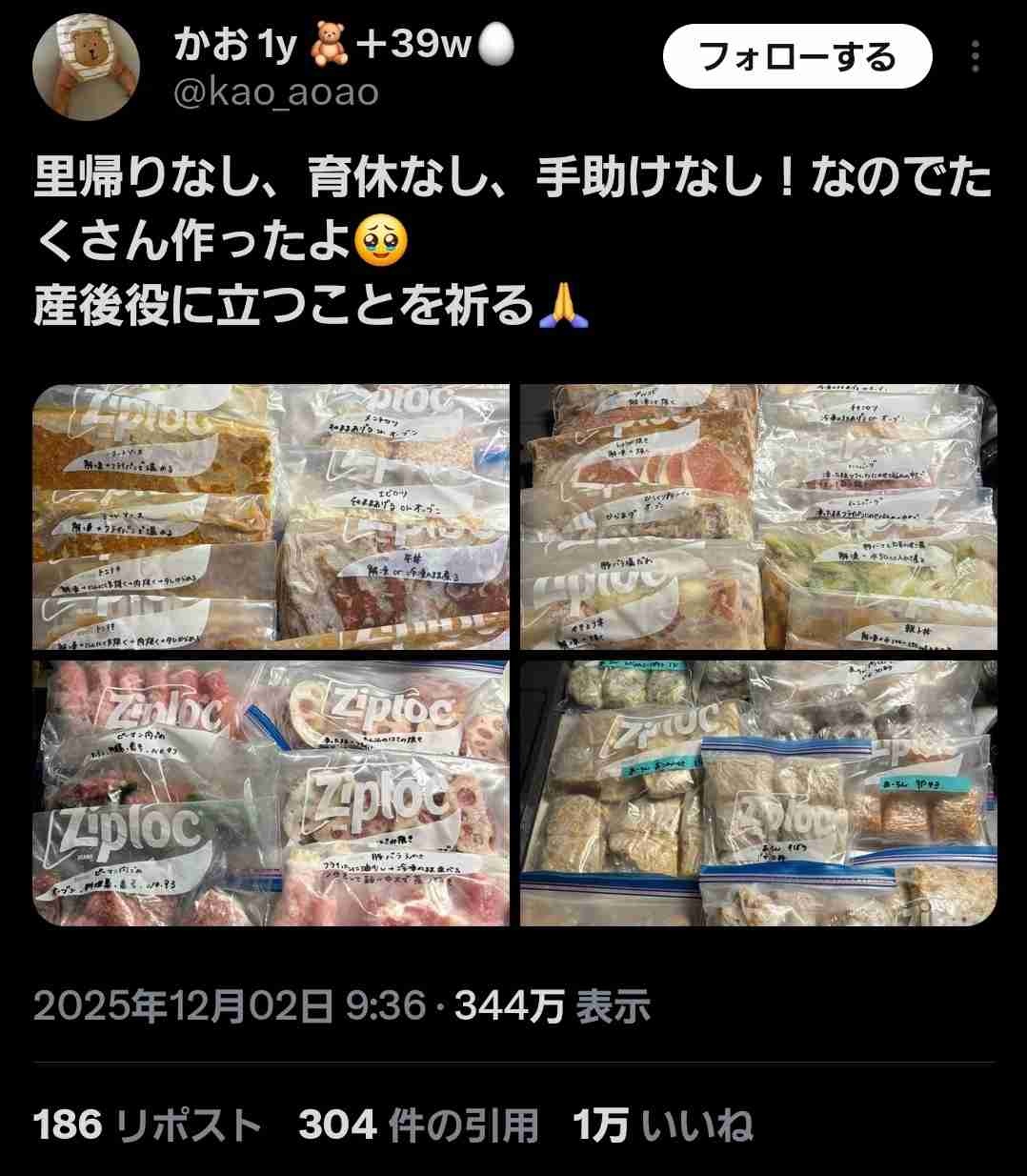Open the second photo of labeled freezer bags

(x=758, y=517)
